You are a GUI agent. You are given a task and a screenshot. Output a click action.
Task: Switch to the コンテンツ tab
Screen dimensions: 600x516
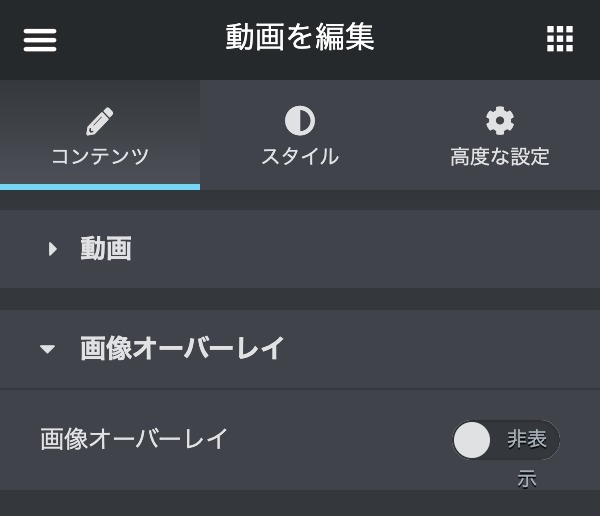point(100,136)
